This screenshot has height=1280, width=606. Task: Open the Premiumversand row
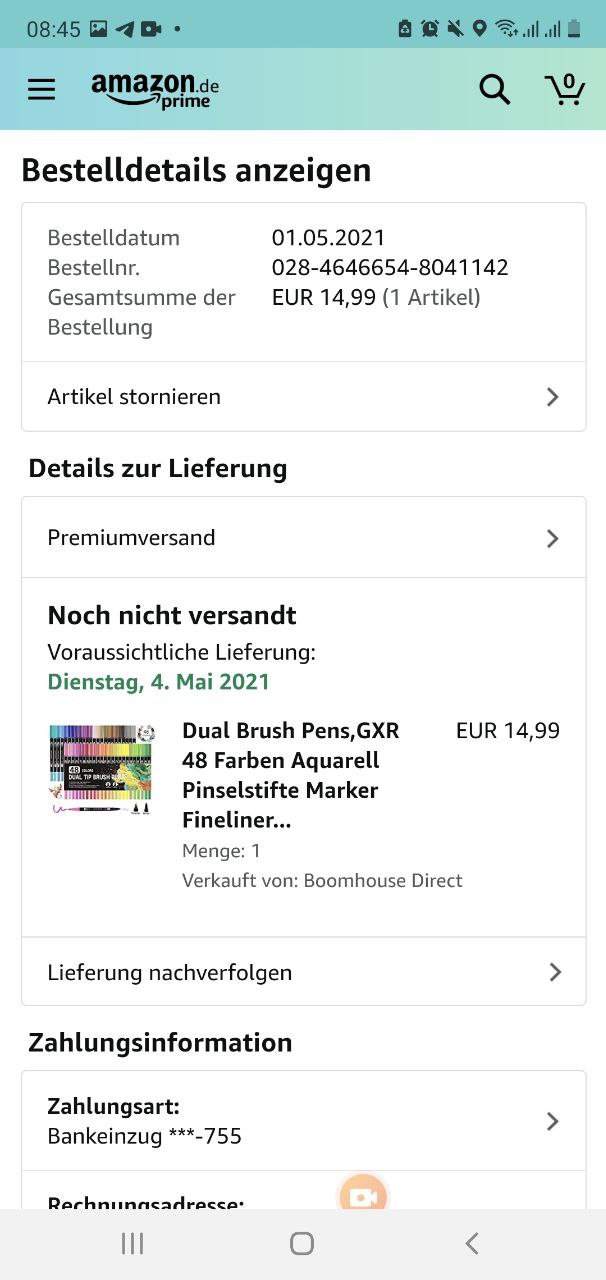(303, 538)
